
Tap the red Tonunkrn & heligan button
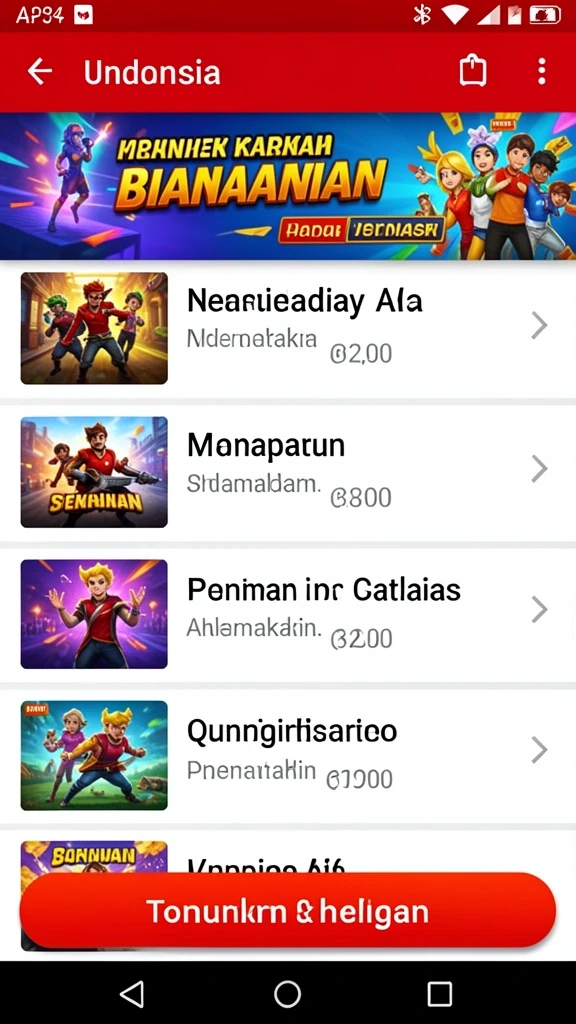pyautogui.click(x=287, y=910)
